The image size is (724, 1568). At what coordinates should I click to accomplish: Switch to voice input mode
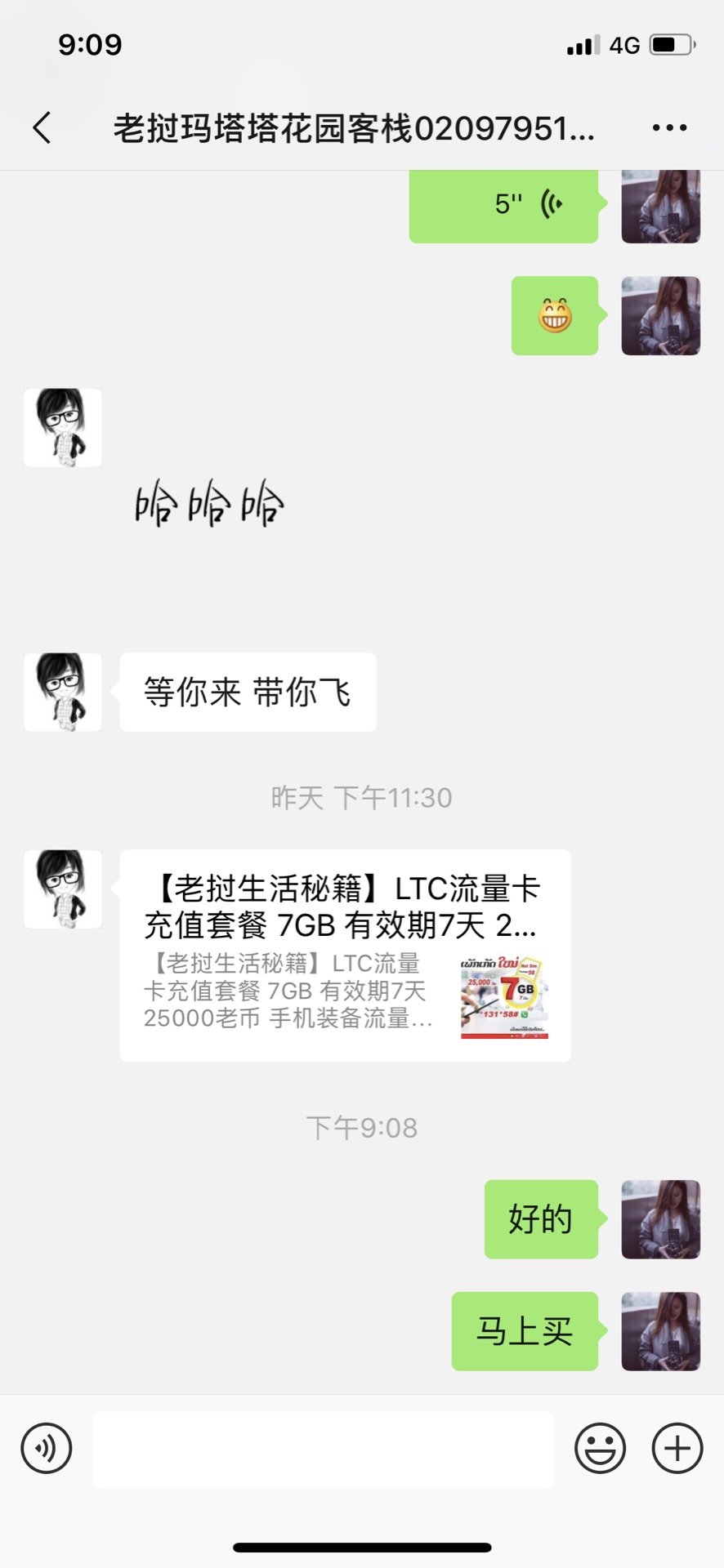47,1448
